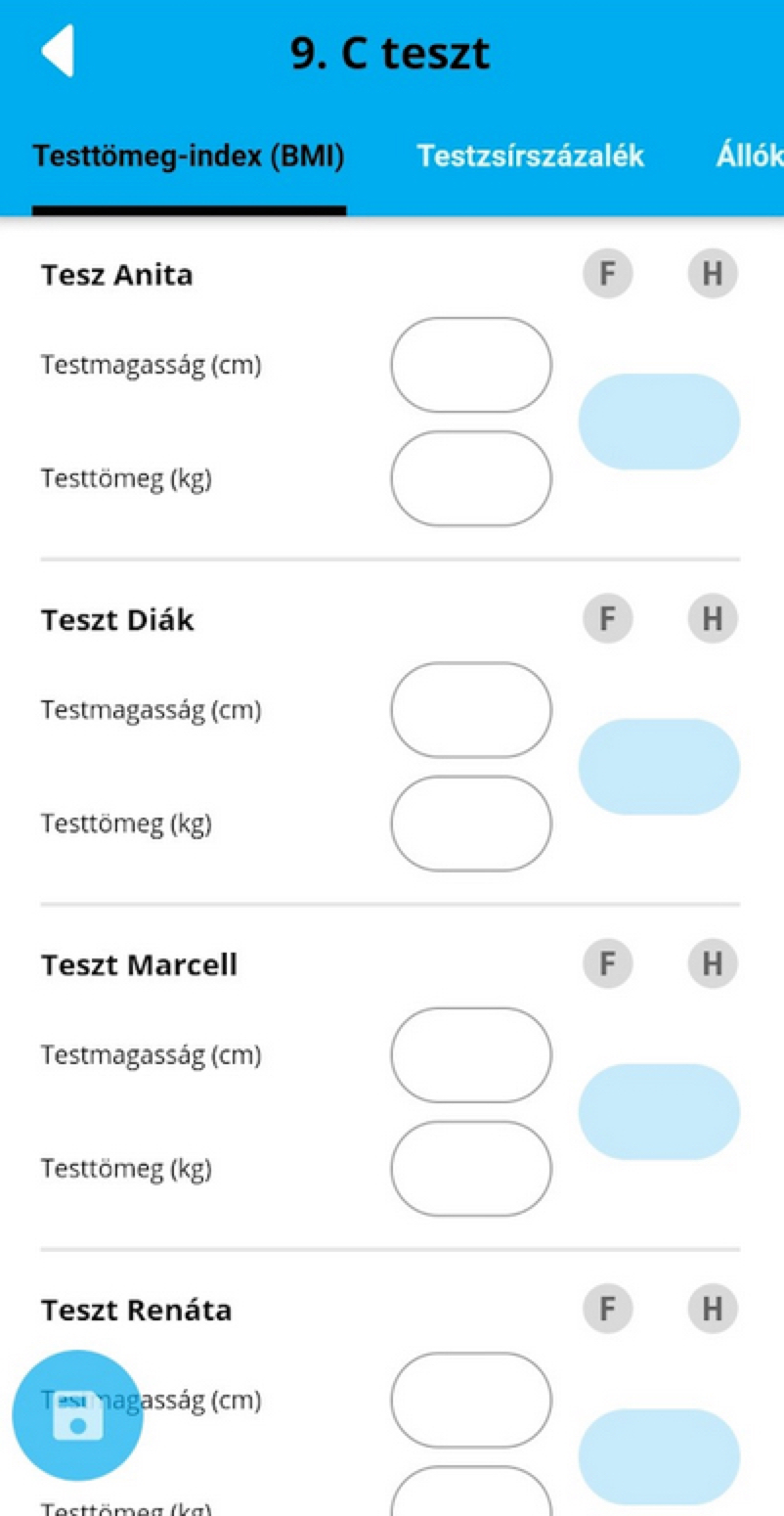Enter Testmagasság for Teszt Renáta
The image size is (784, 1516).
[471, 1401]
